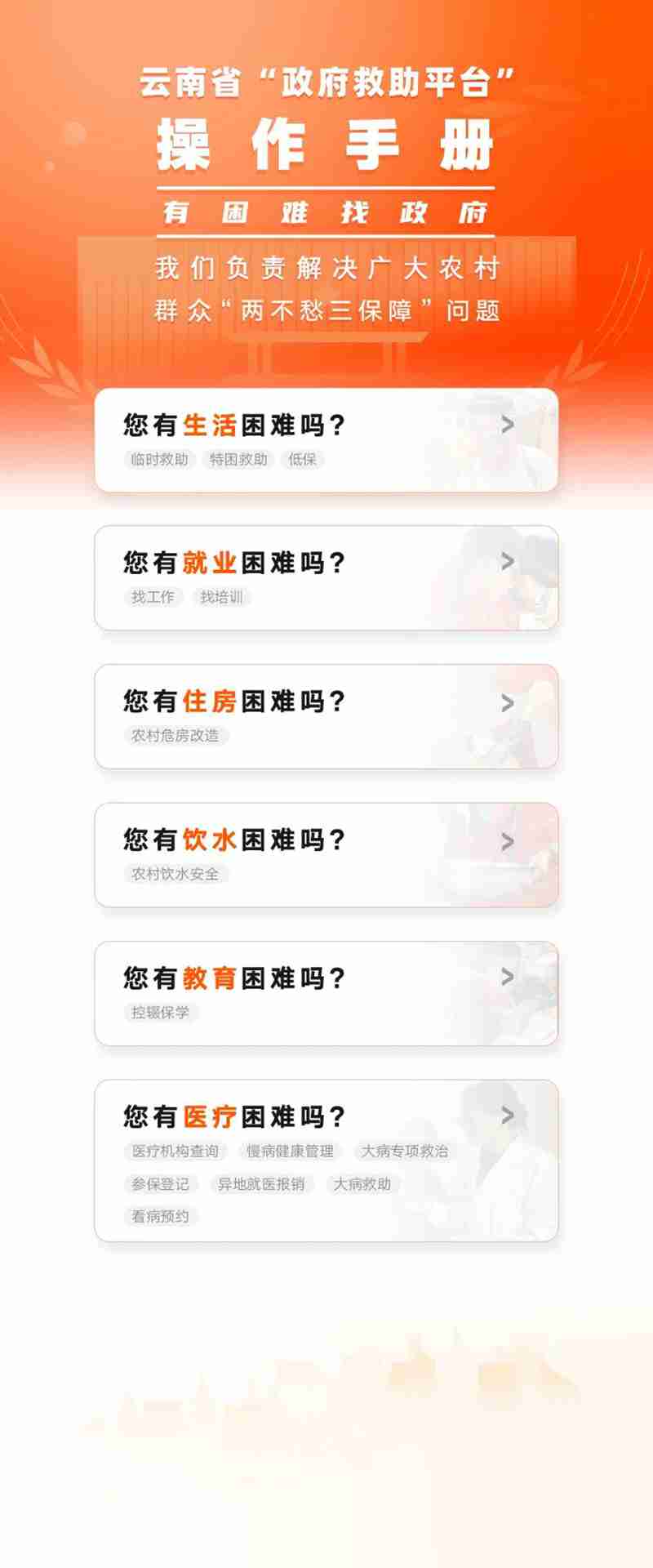Open the 饮水困难 card
Screen dimensions: 653x1568
point(326,855)
